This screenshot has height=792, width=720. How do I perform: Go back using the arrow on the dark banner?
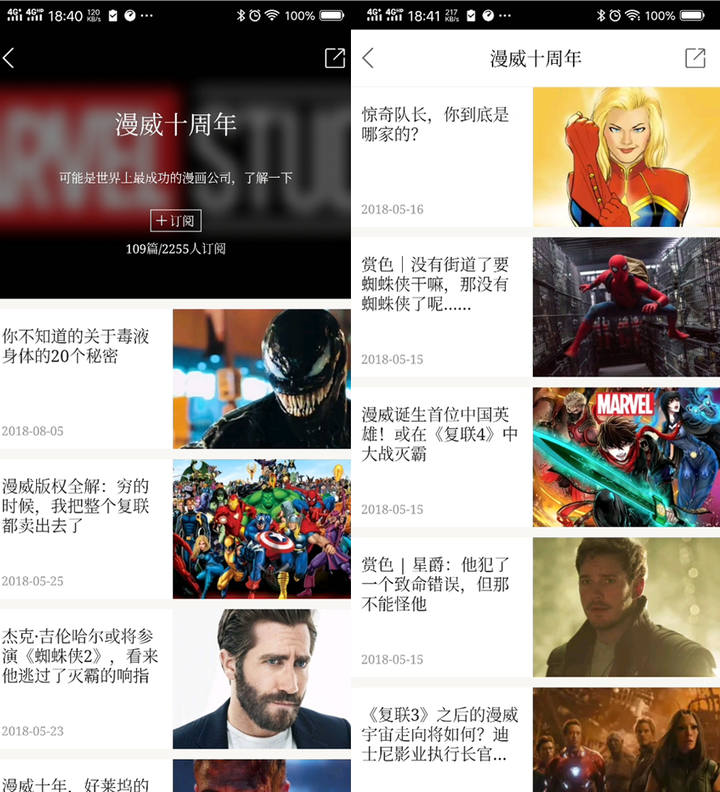9,58
